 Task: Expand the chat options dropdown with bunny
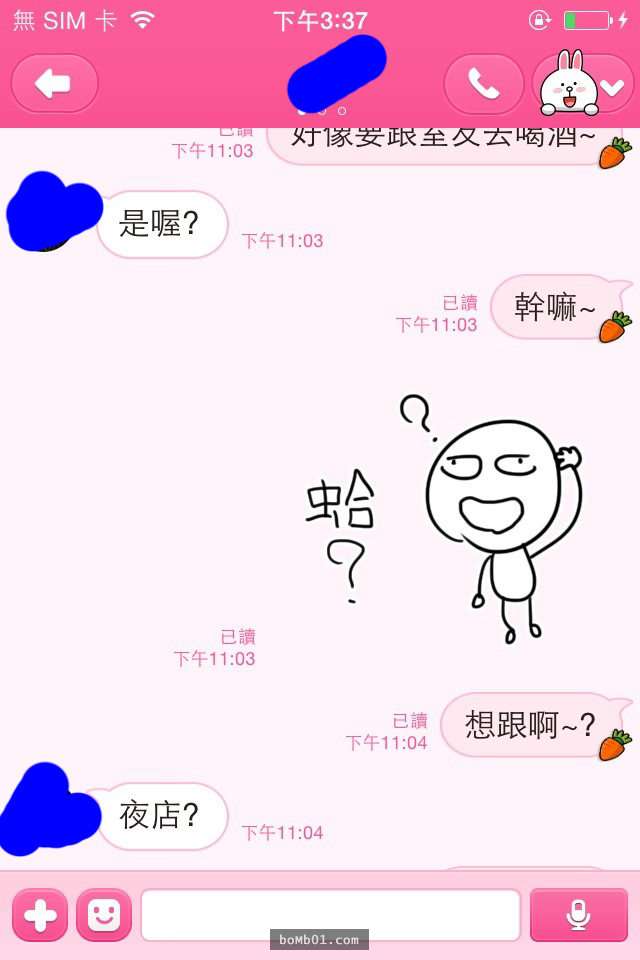(x=585, y=86)
